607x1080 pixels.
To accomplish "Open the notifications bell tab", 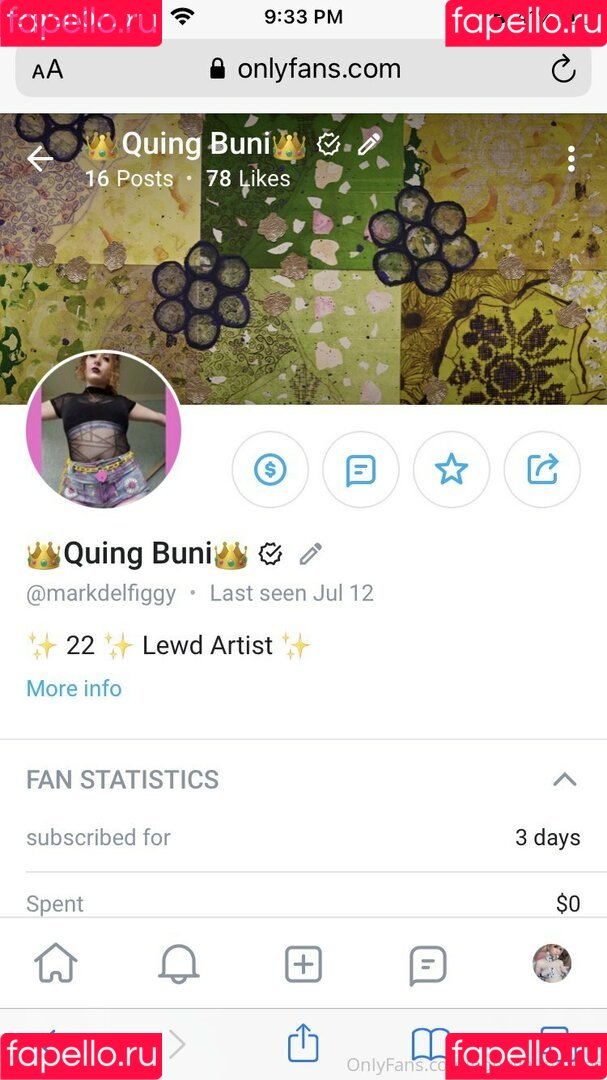I will coord(178,963).
